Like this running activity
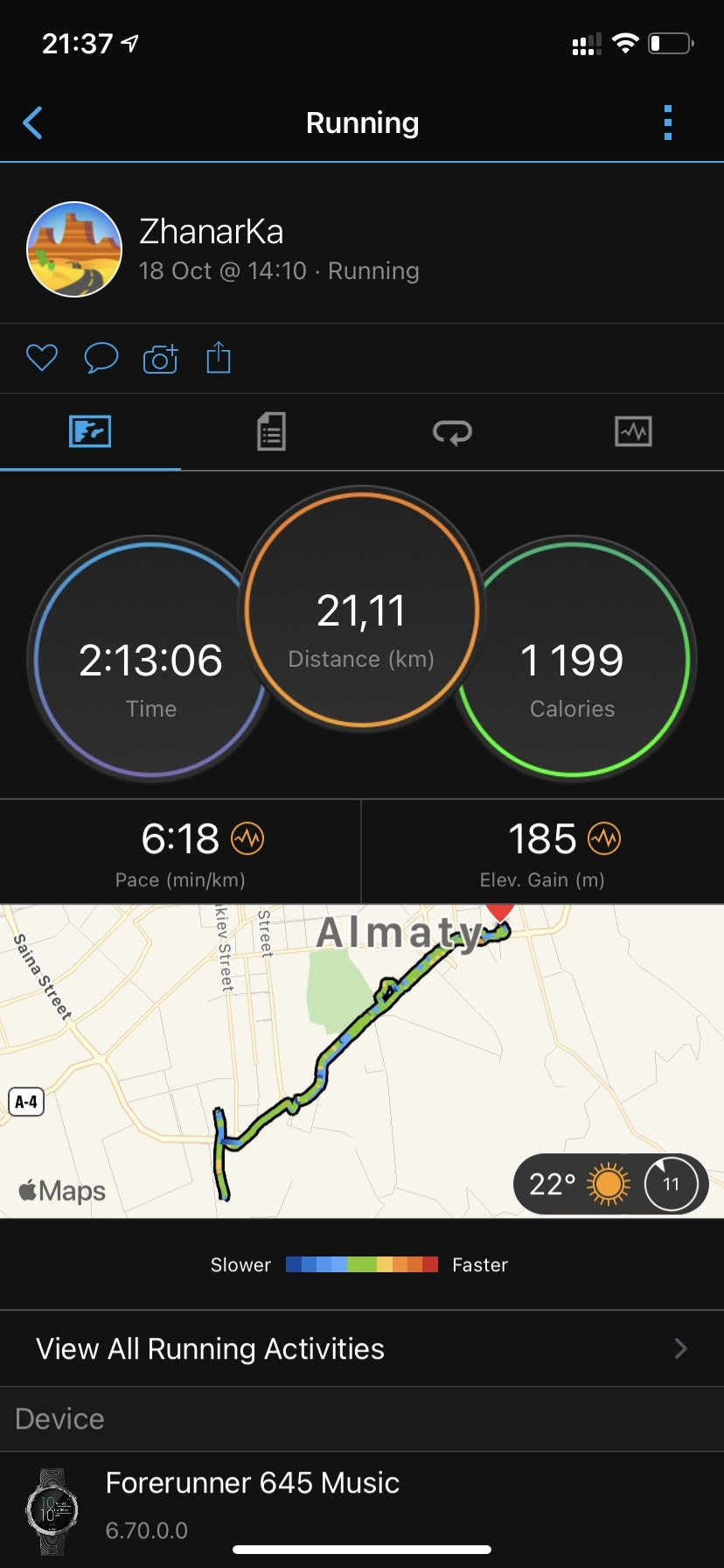The width and height of the screenshot is (724, 1568). 41,358
